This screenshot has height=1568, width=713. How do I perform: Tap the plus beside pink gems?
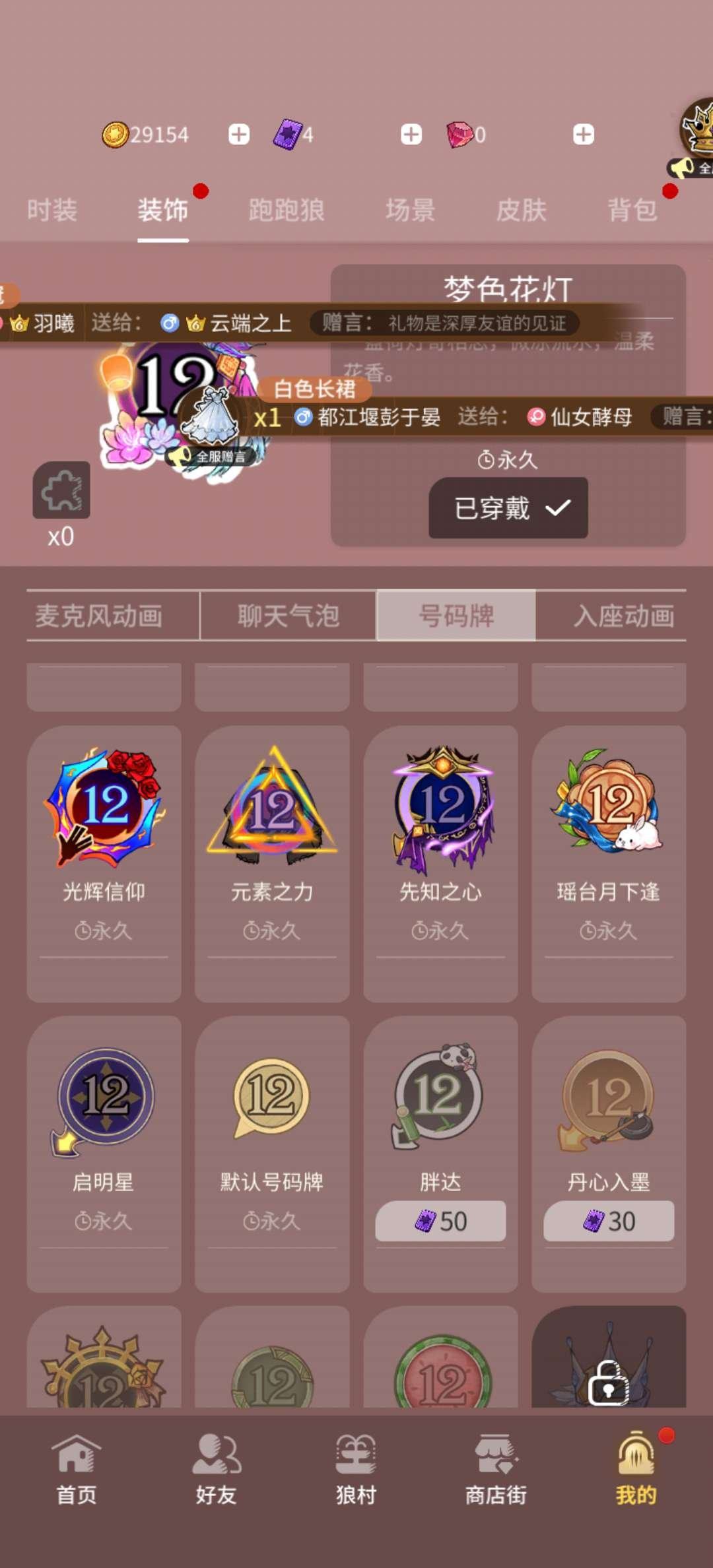click(x=583, y=134)
